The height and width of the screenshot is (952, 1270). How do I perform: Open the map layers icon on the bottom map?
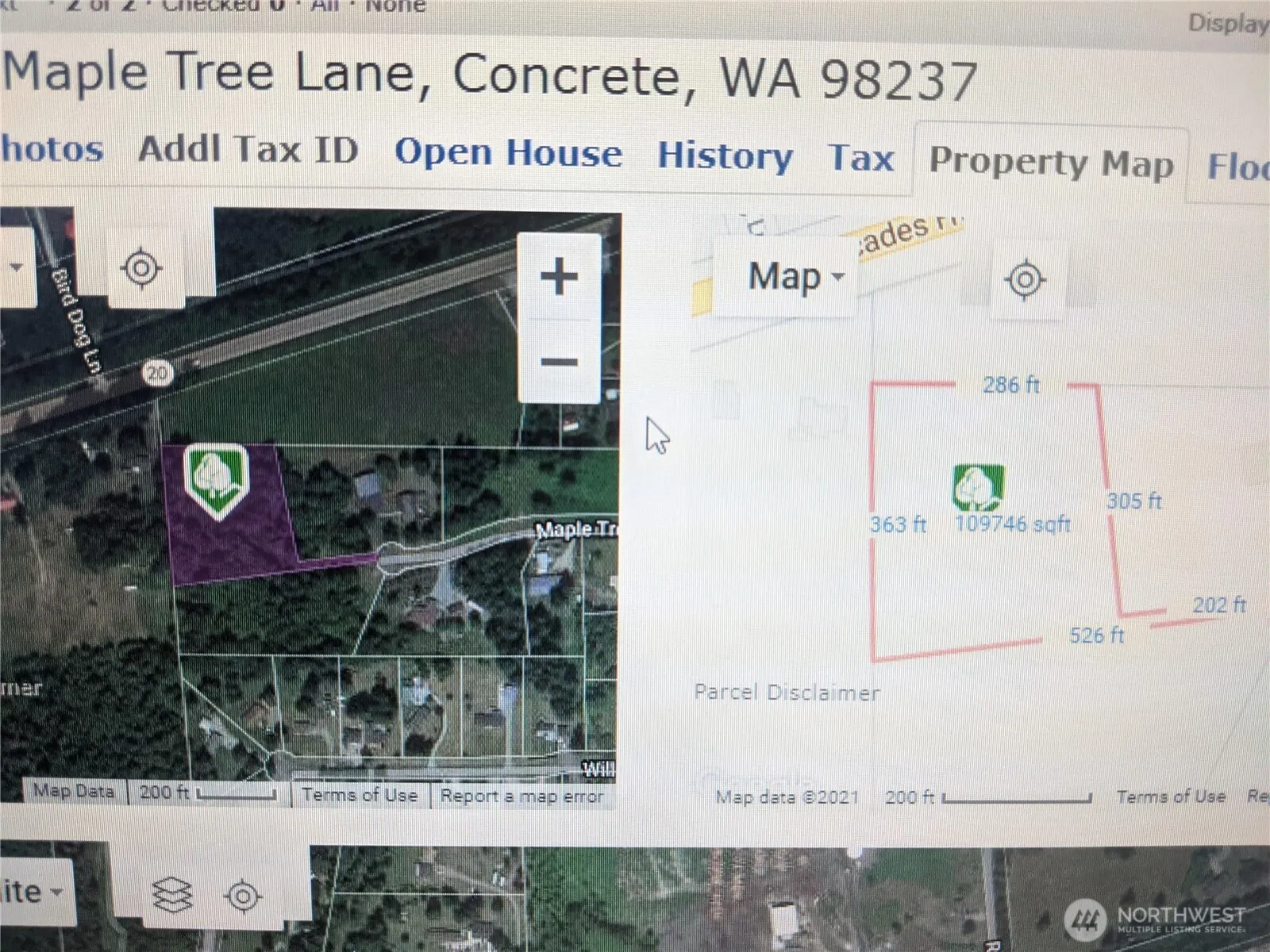(172, 895)
